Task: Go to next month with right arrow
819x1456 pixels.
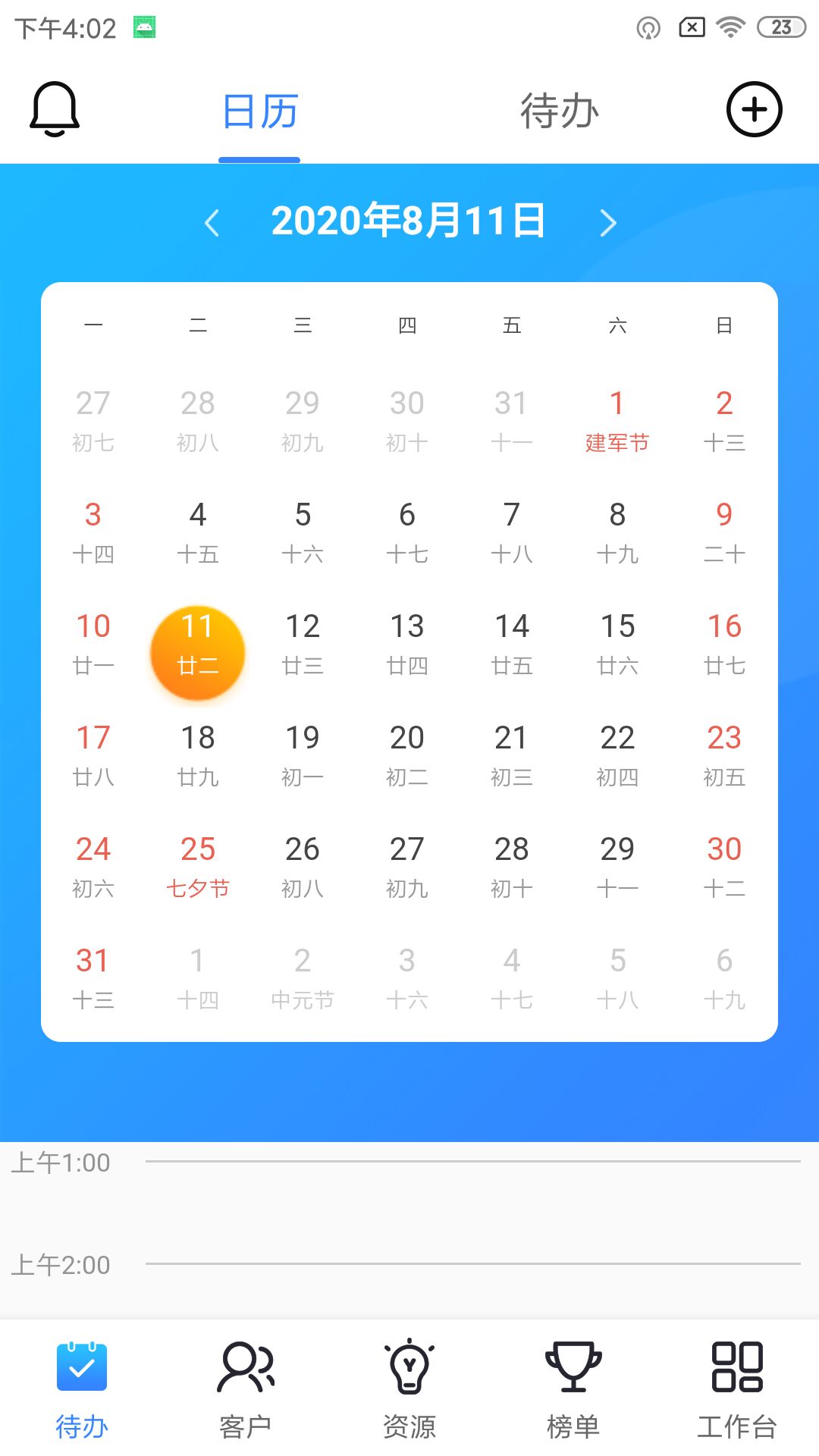Action: pyautogui.click(x=607, y=222)
